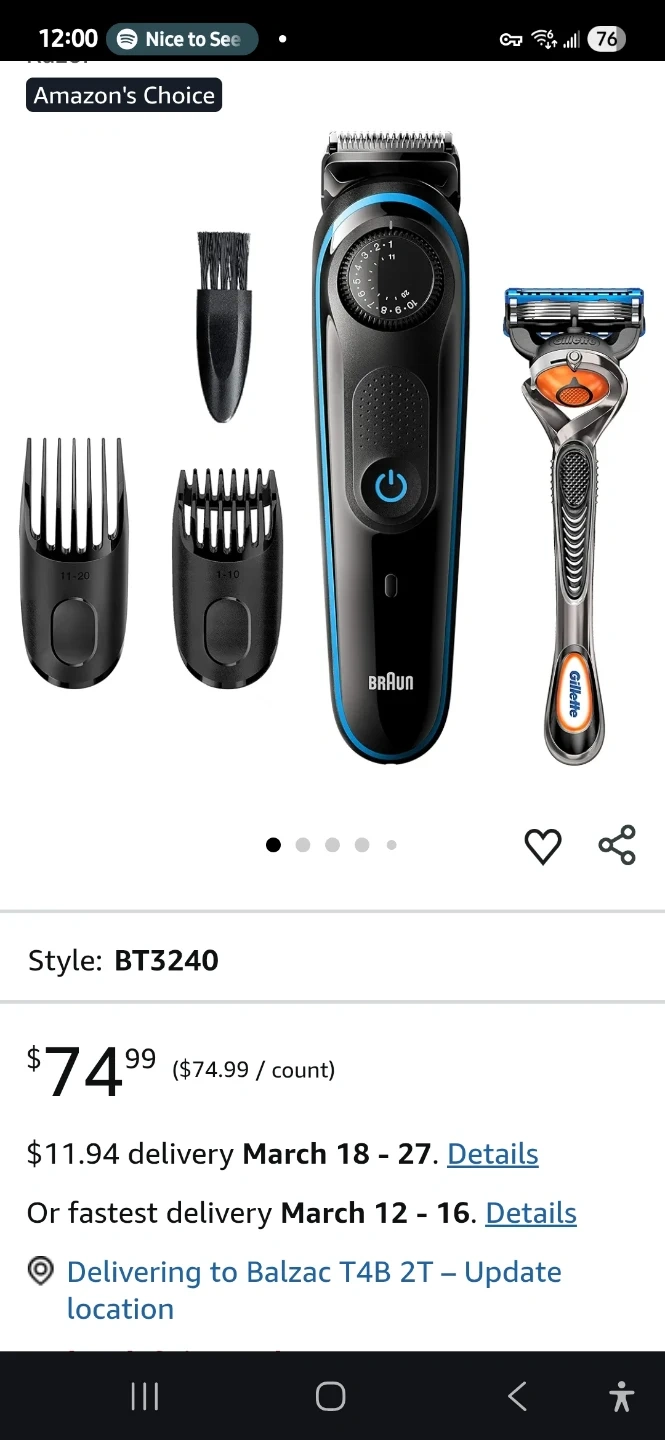
Task: Open recent apps from the navigation bar
Action: pos(145,1396)
